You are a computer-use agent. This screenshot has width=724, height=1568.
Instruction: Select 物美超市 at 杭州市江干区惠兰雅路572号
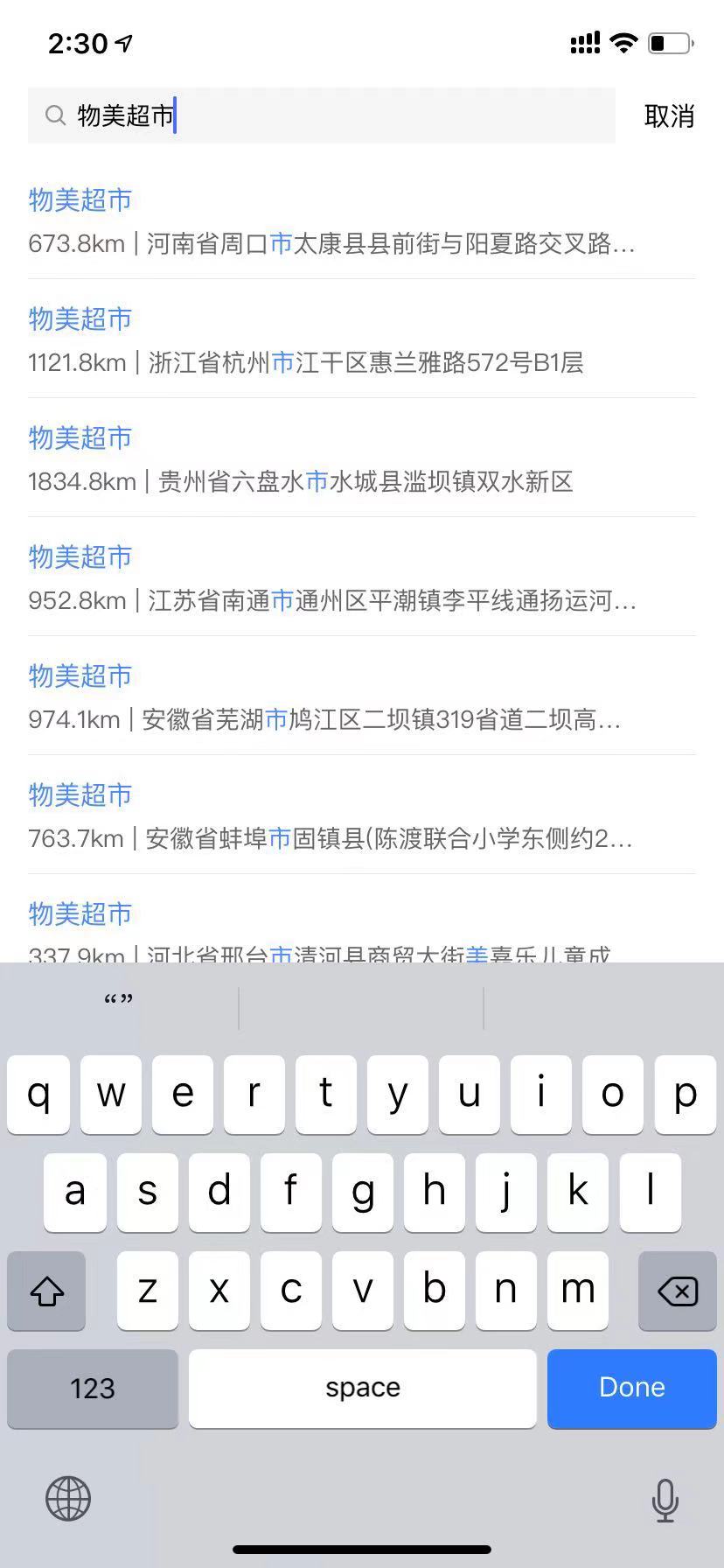[x=332, y=340]
